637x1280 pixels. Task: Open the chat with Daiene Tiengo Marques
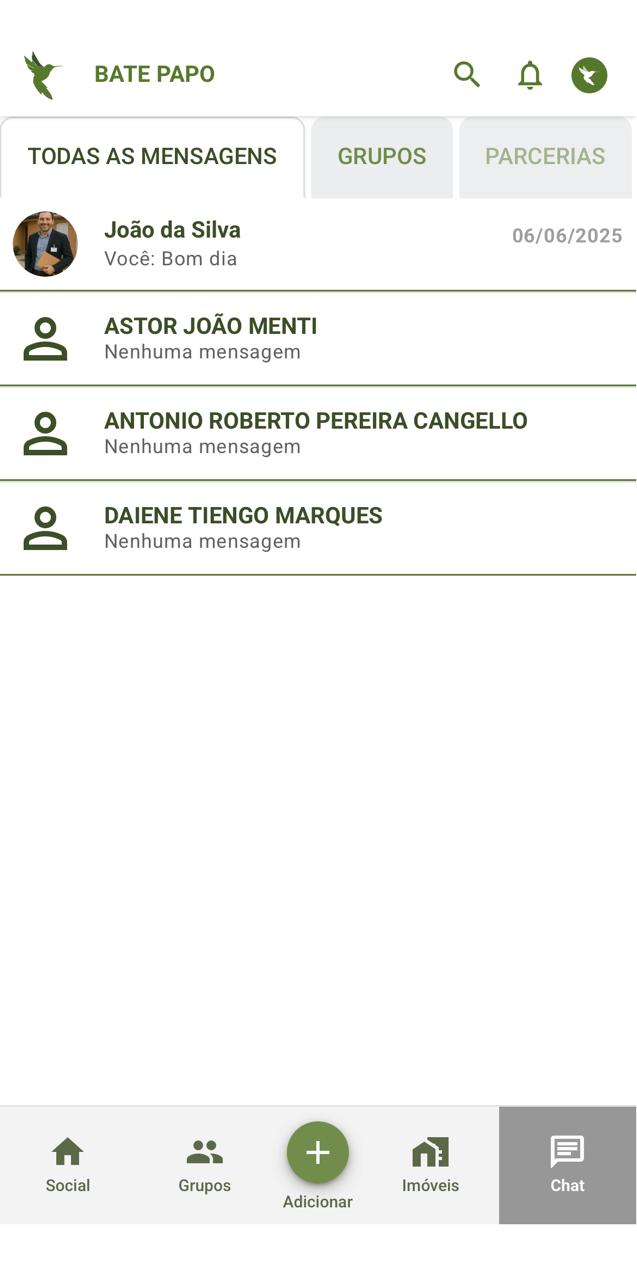pos(318,528)
